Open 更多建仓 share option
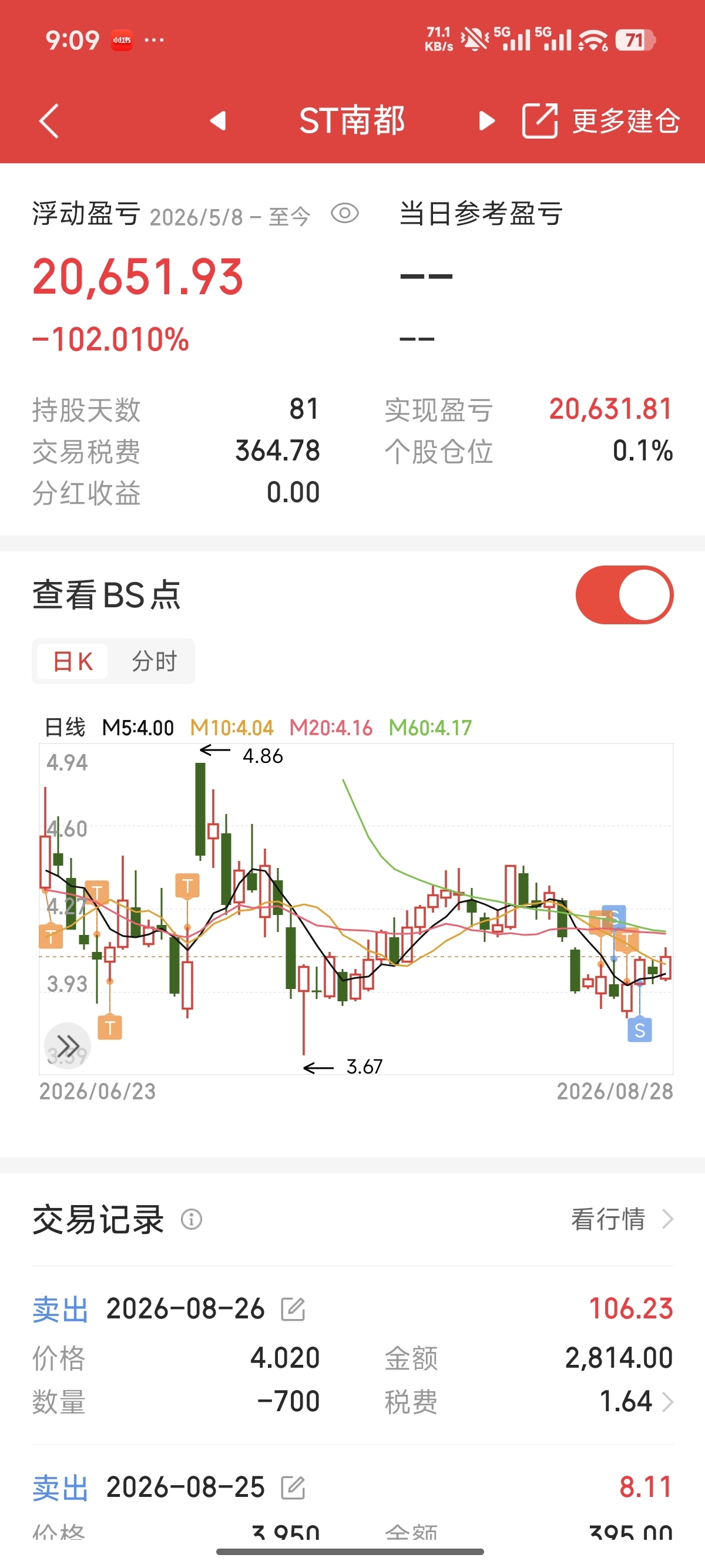 coord(600,120)
